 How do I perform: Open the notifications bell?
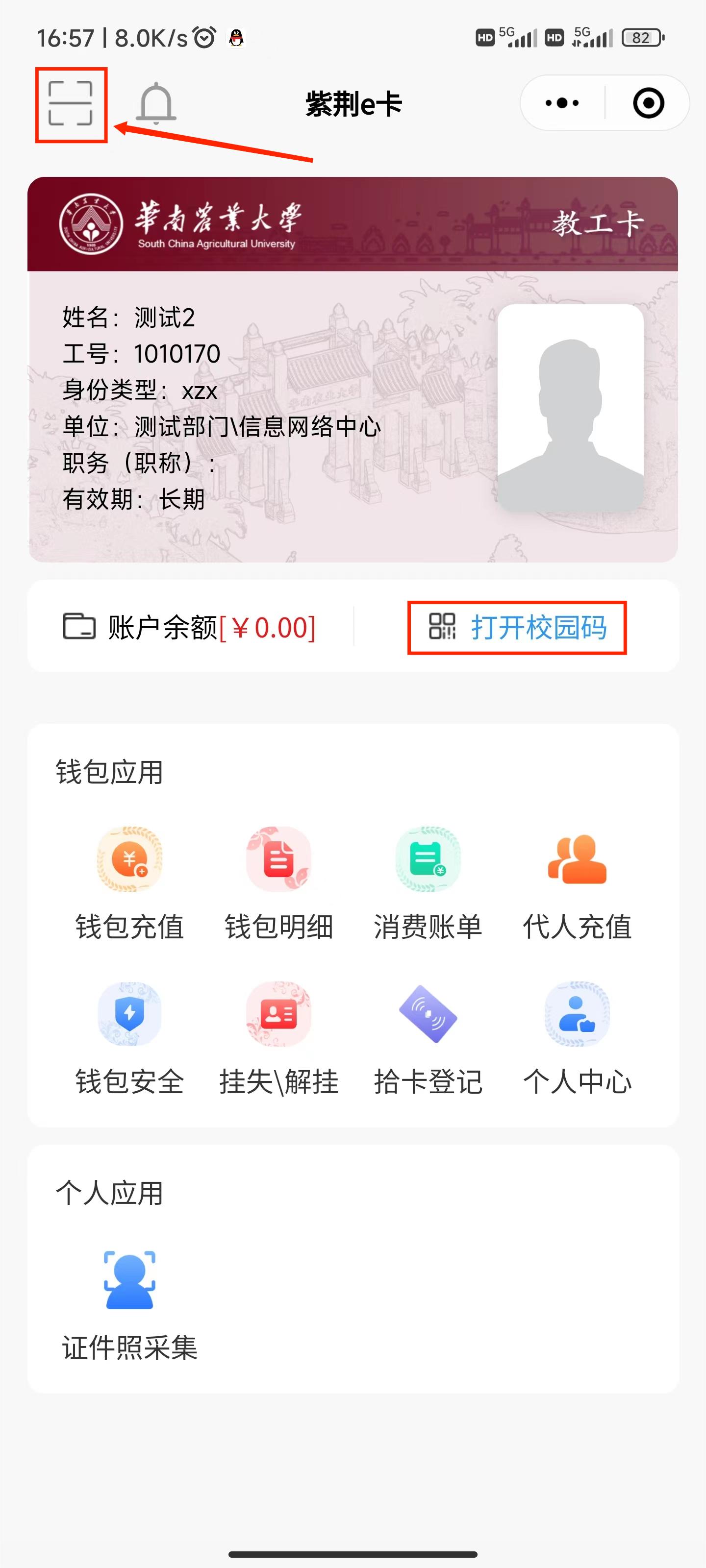coord(156,104)
